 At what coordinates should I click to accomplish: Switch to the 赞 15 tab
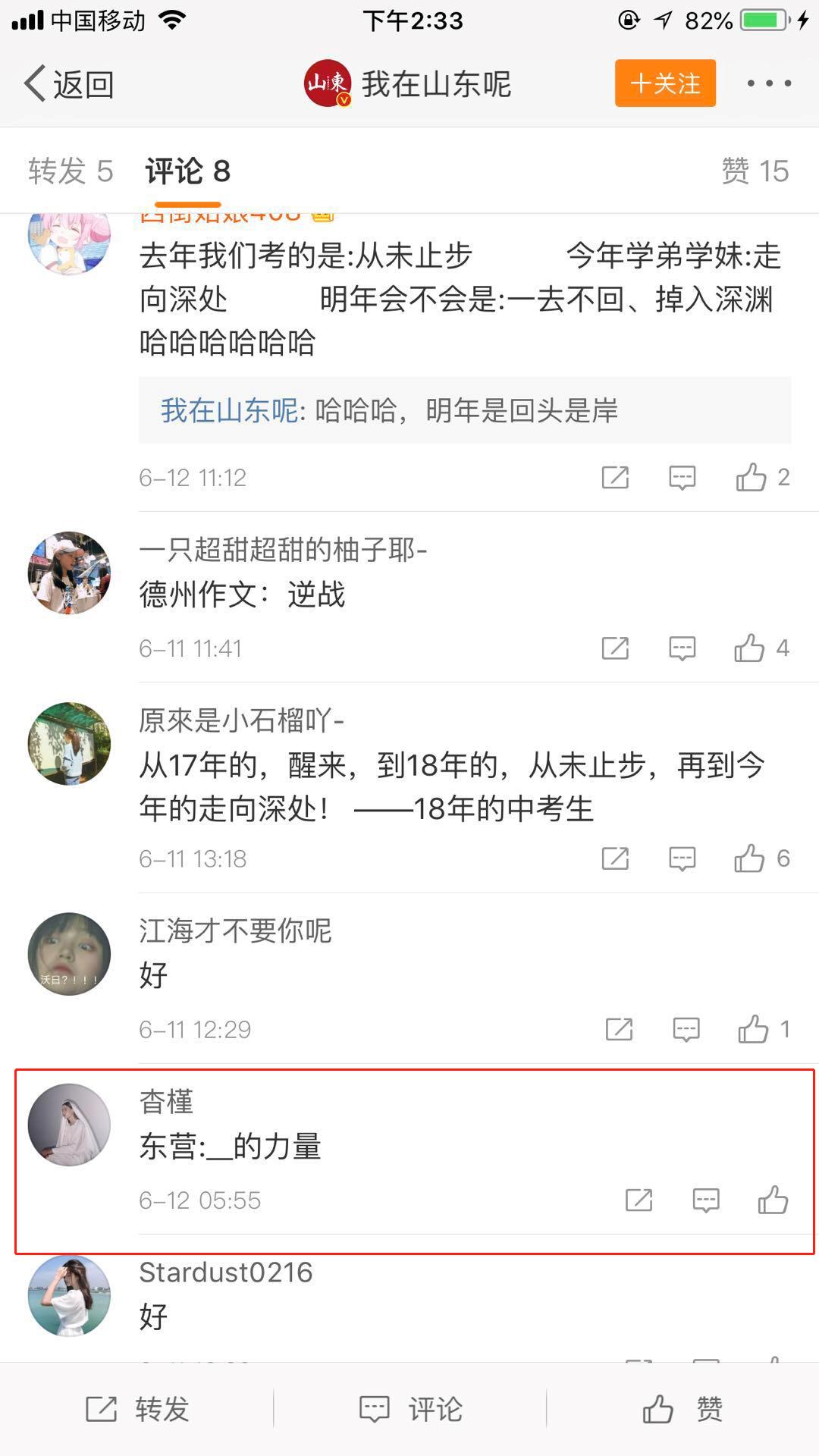pyautogui.click(x=755, y=171)
